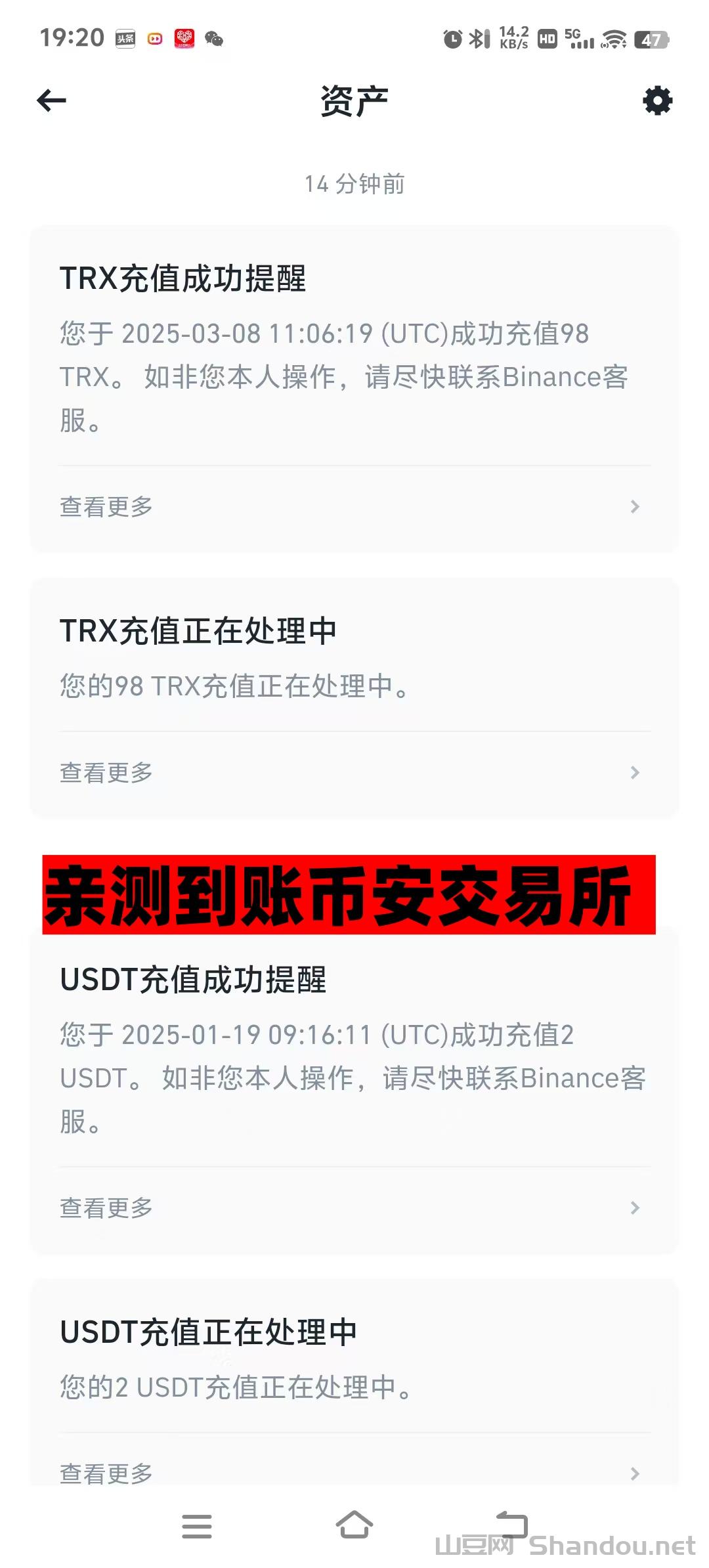
Task: Tap the Bluetooth status bar icon
Action: click(x=478, y=39)
